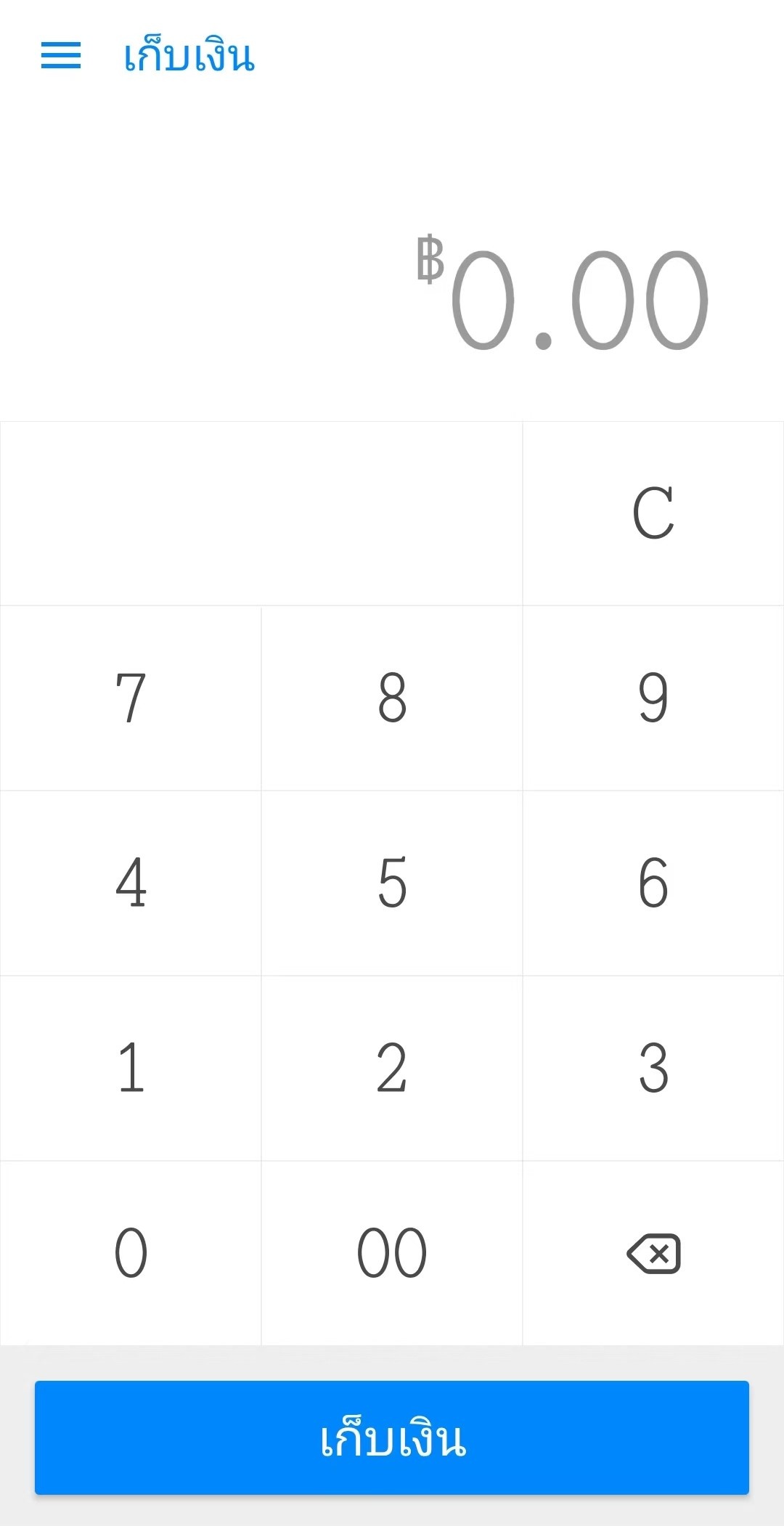
Task: Enter digit 5 on the keypad
Action: [x=392, y=883]
